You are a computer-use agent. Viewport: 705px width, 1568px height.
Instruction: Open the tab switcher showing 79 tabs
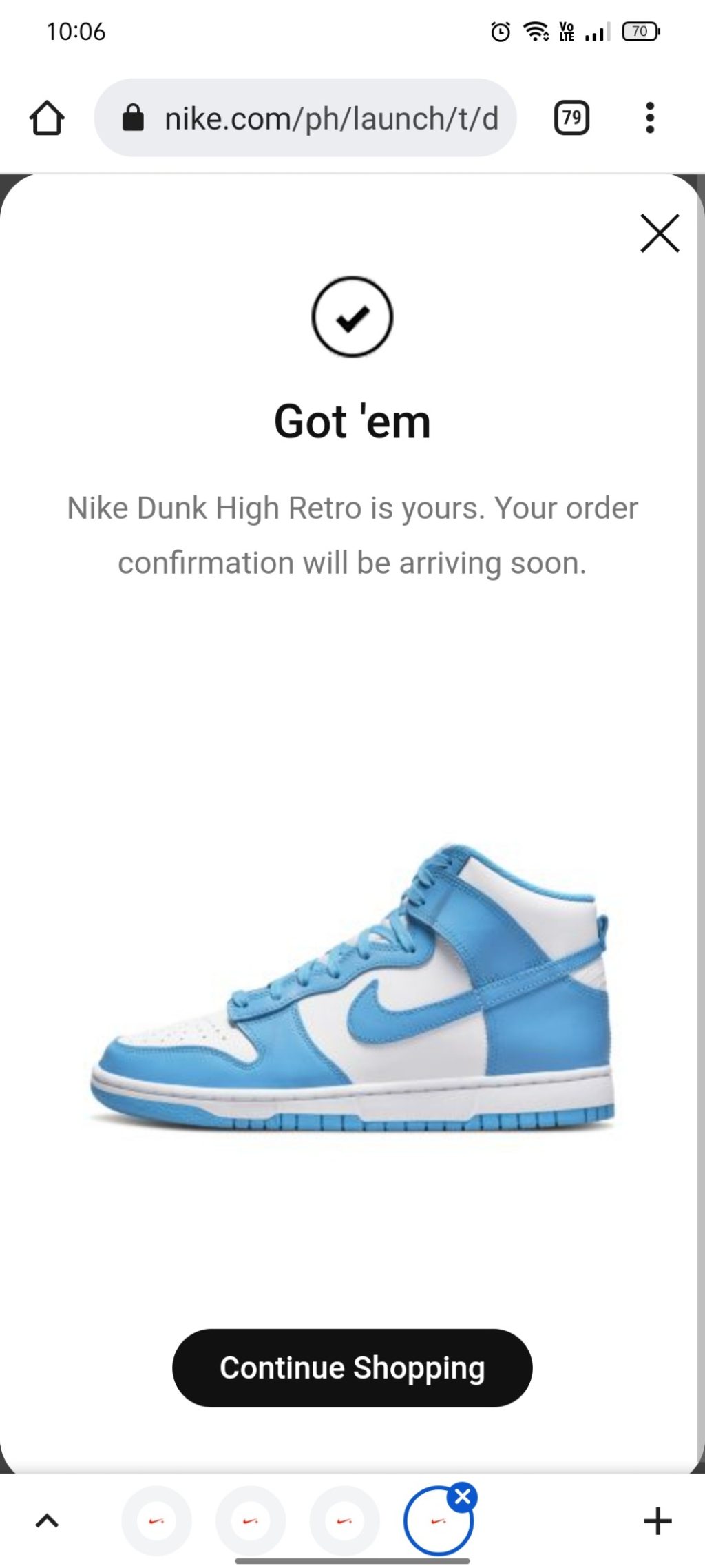coord(571,118)
